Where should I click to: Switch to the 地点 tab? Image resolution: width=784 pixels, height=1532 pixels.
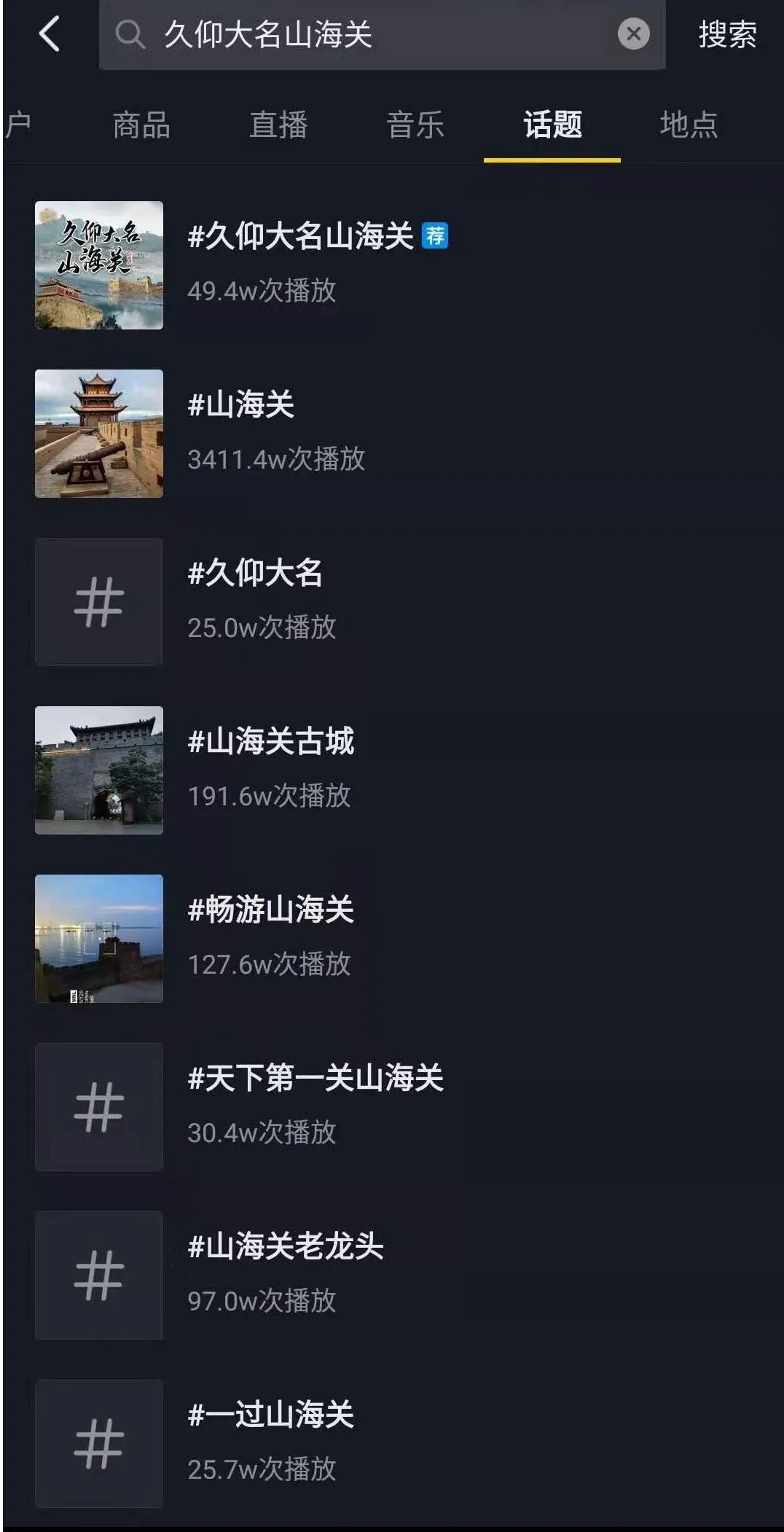(689, 125)
